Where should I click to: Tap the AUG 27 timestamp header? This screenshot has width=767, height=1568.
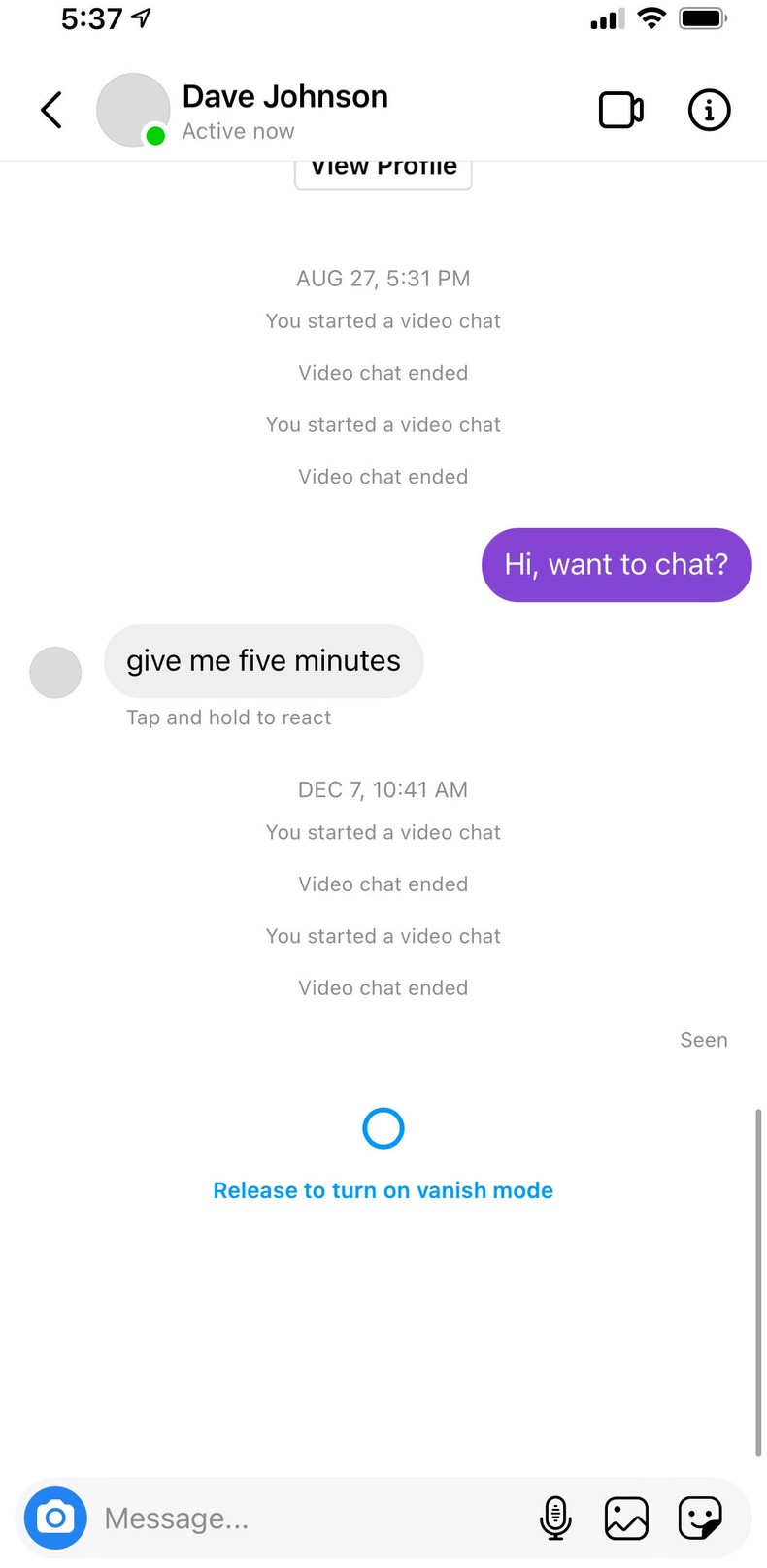[x=383, y=278]
